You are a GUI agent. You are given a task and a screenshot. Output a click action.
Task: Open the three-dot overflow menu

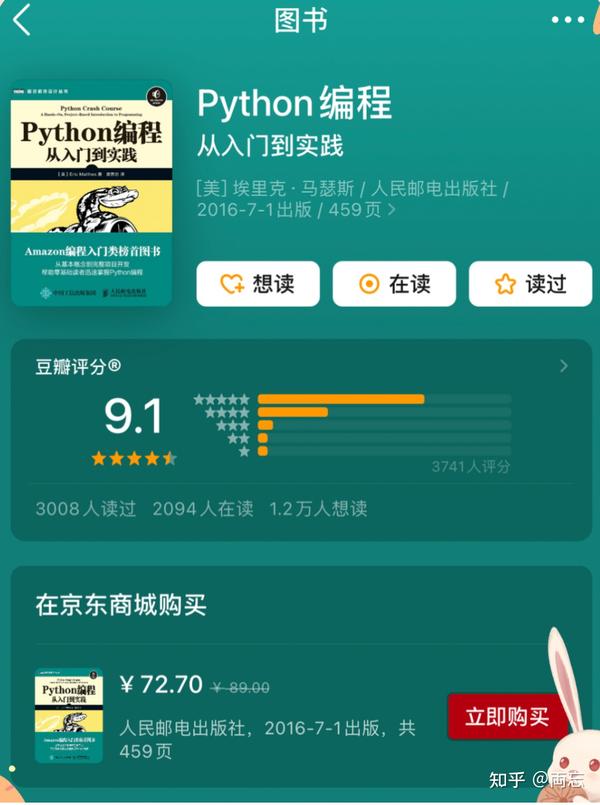point(568,20)
